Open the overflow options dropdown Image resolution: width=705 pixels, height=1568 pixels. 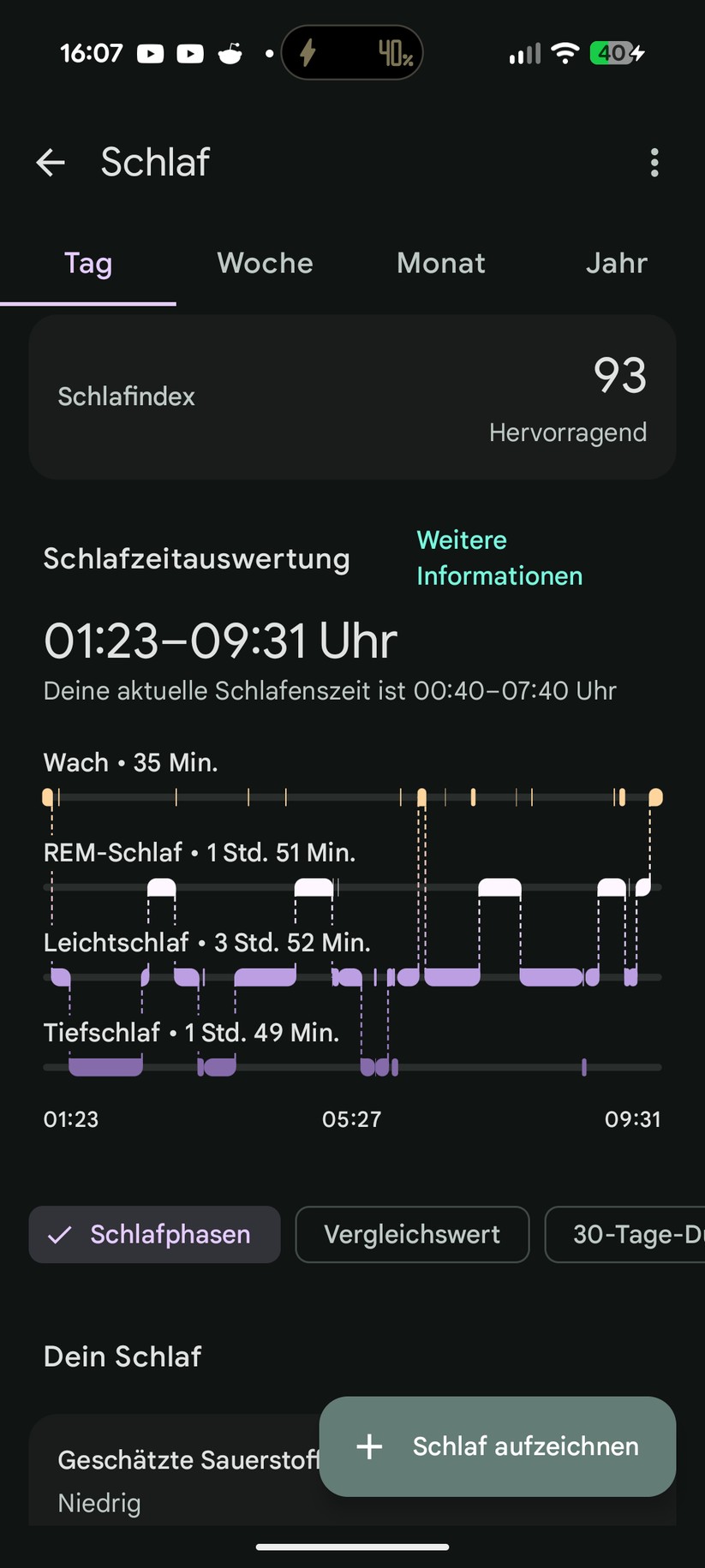pyautogui.click(x=654, y=162)
